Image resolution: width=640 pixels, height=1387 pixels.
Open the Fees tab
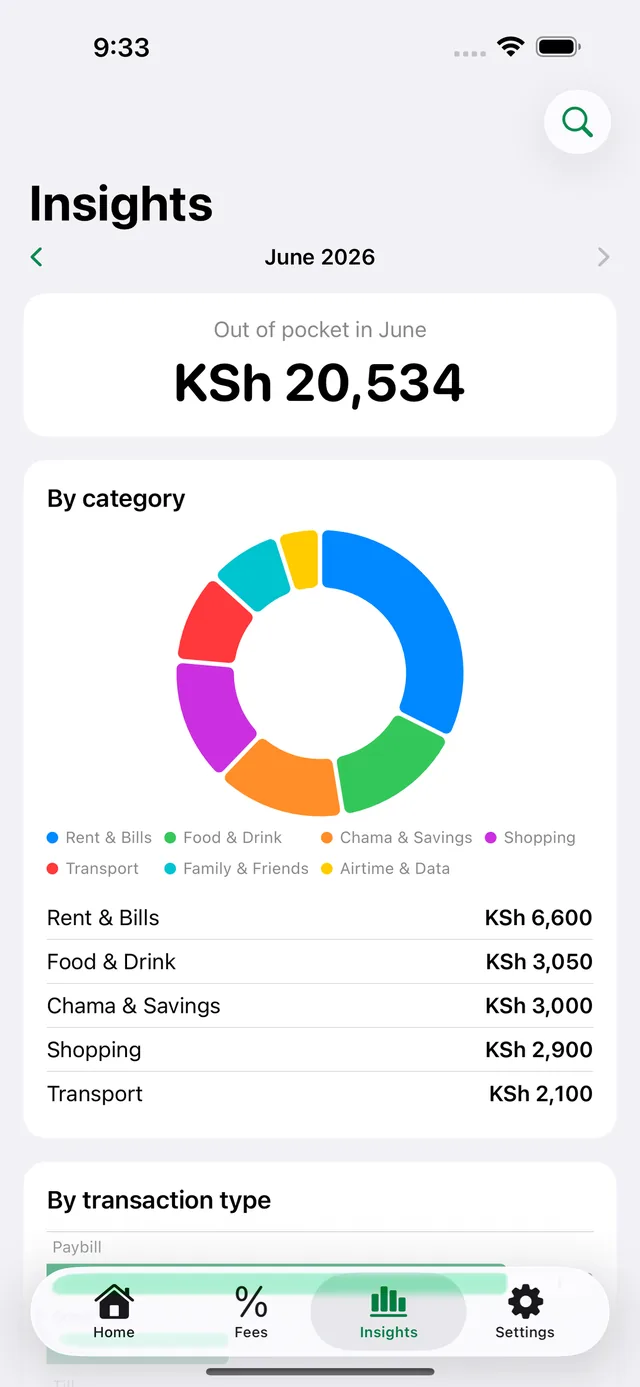pos(251,1312)
